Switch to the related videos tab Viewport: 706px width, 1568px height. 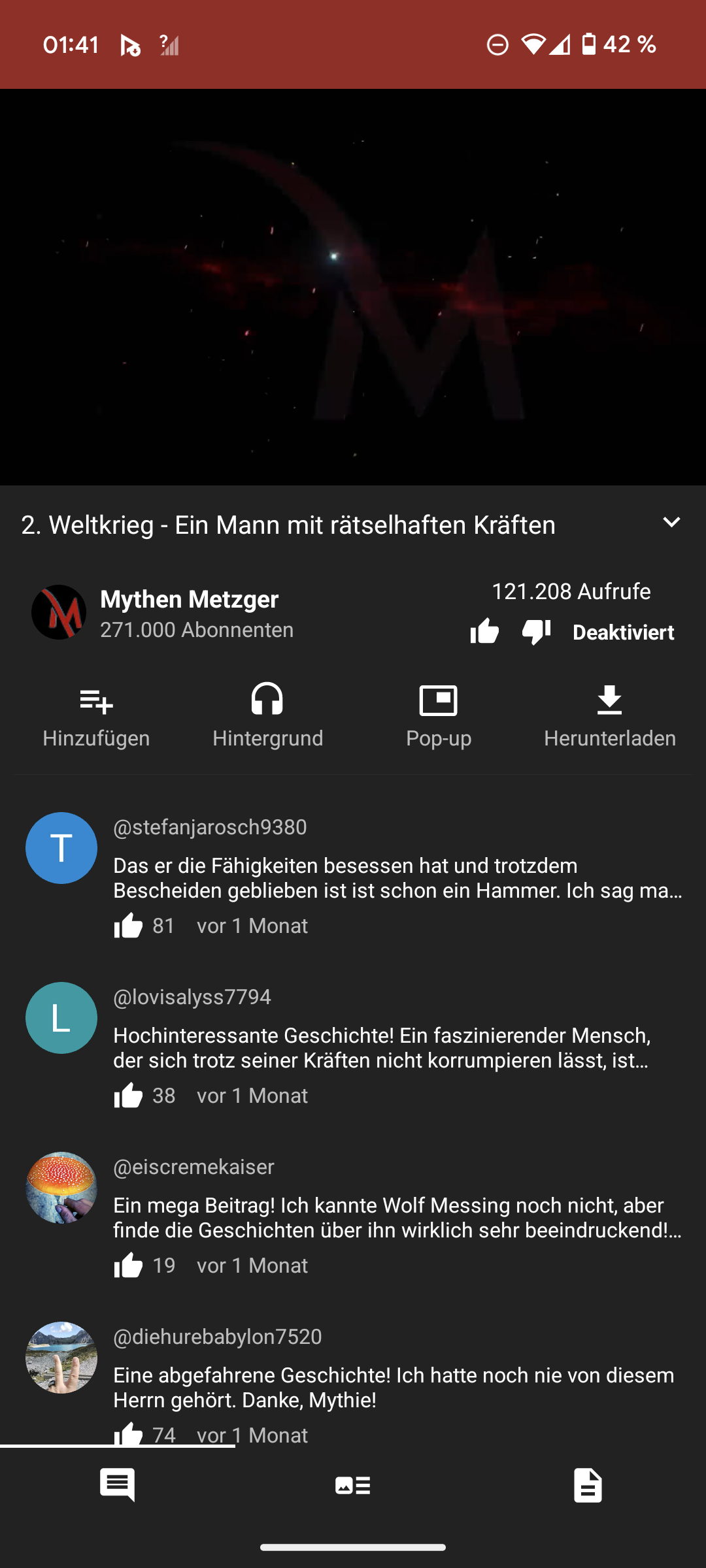[353, 1485]
